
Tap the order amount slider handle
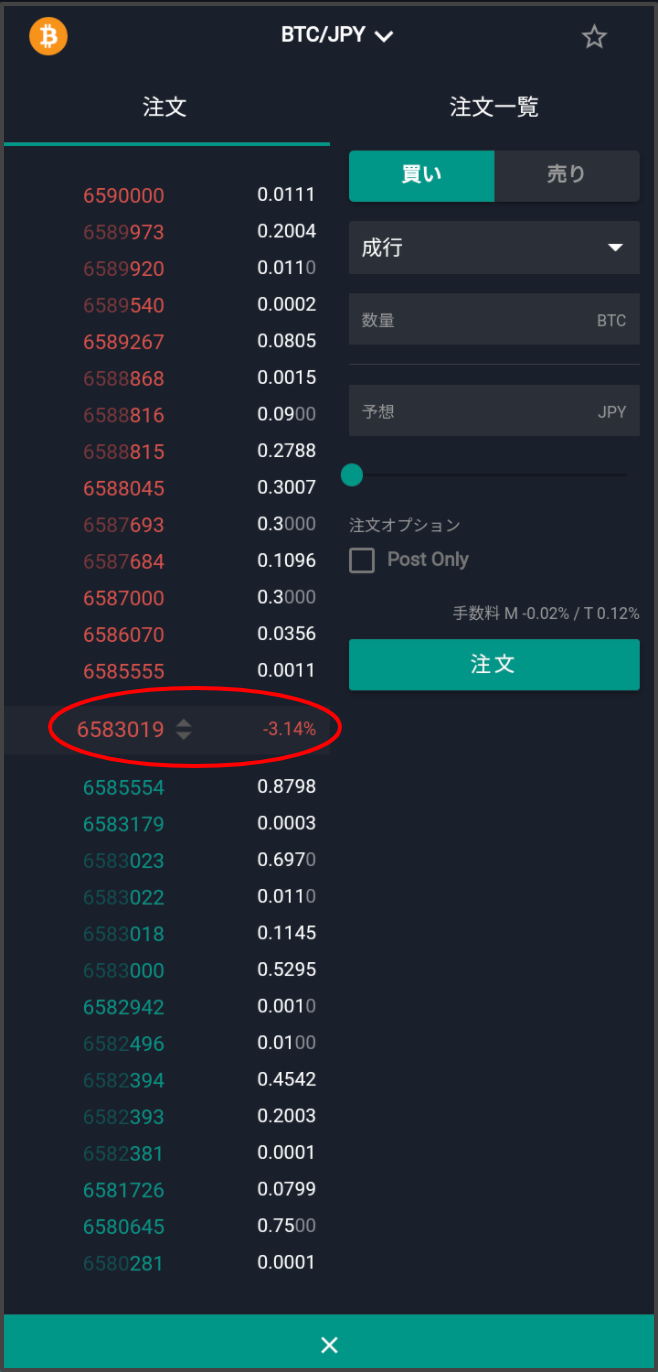tap(352, 475)
